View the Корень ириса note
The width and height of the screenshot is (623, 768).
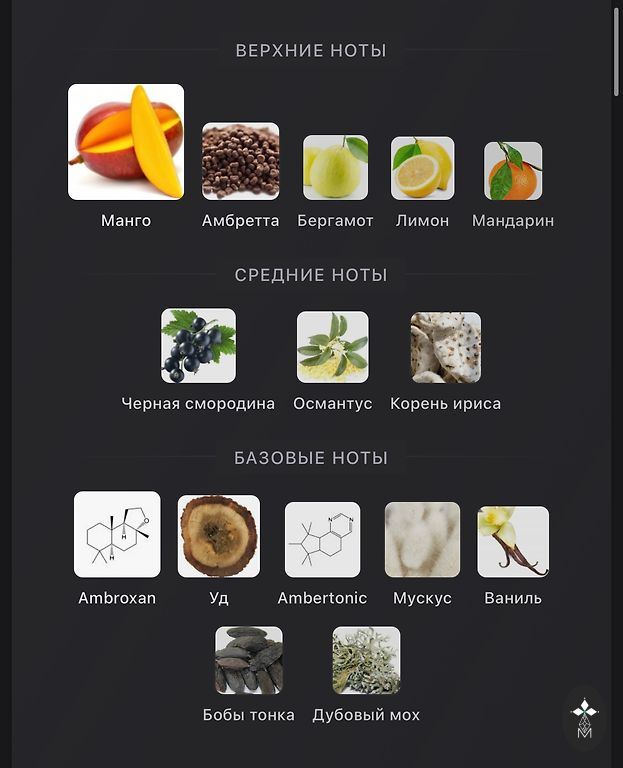pyautogui.click(x=446, y=346)
